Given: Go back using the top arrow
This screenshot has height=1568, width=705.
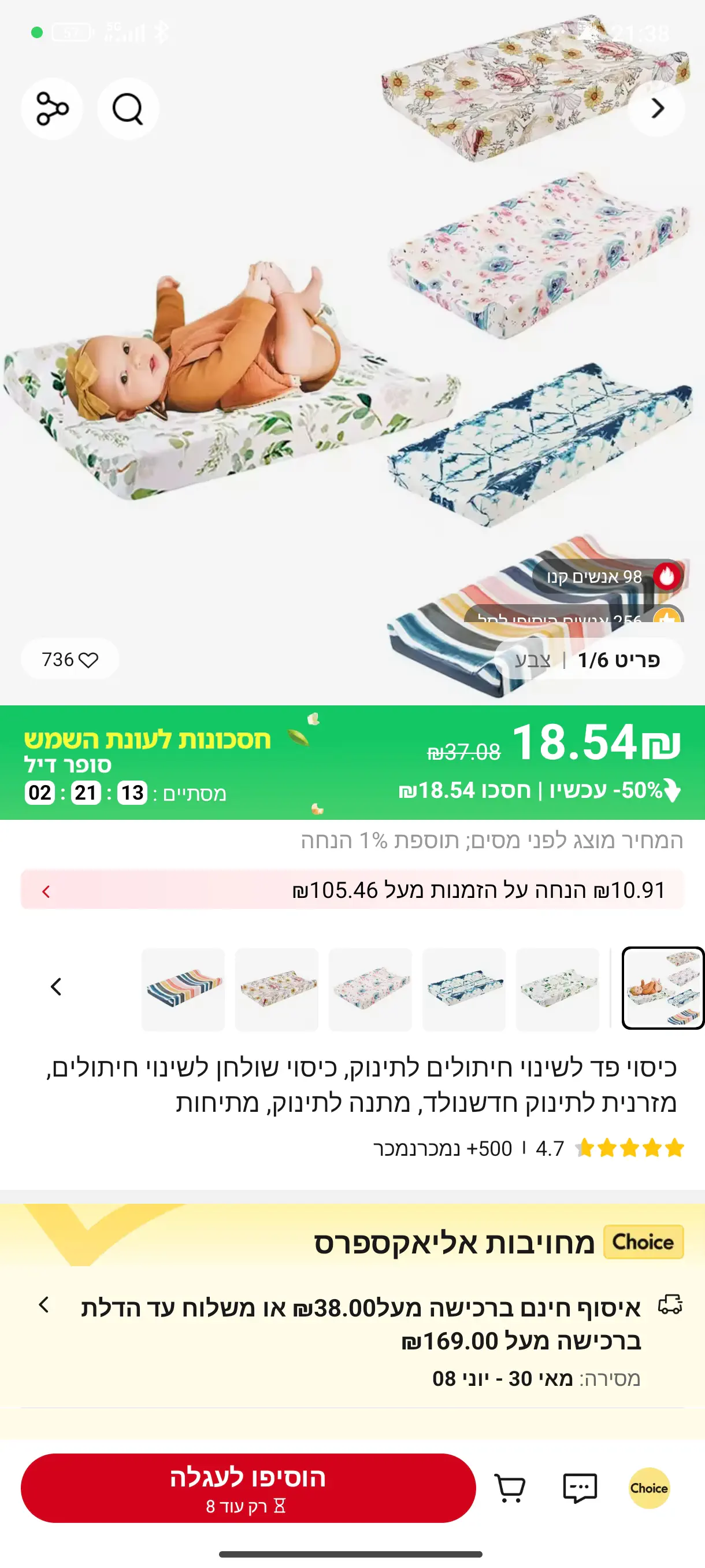Looking at the screenshot, I should point(656,109).
